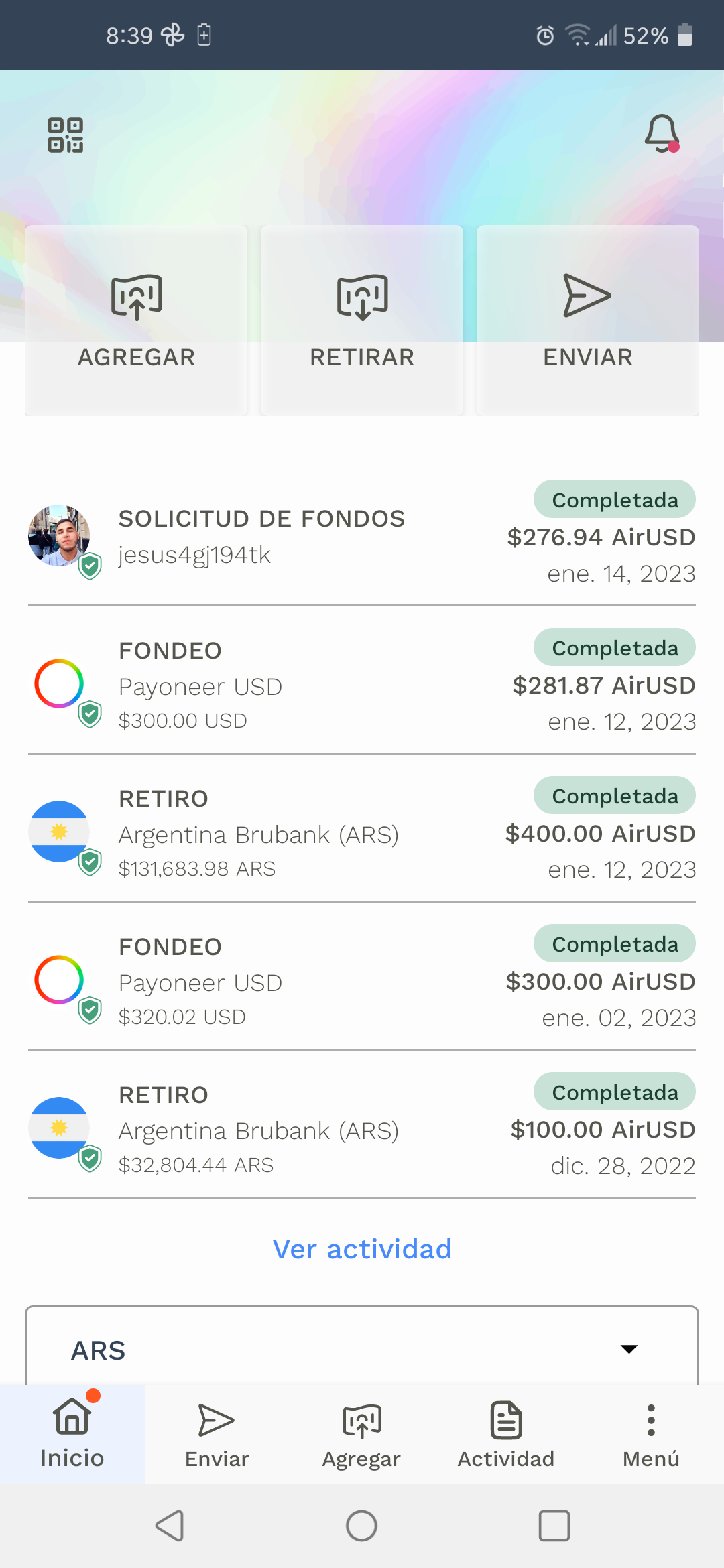Switch to the Agregar tab
This screenshot has width=724, height=1568.
pos(362,1434)
